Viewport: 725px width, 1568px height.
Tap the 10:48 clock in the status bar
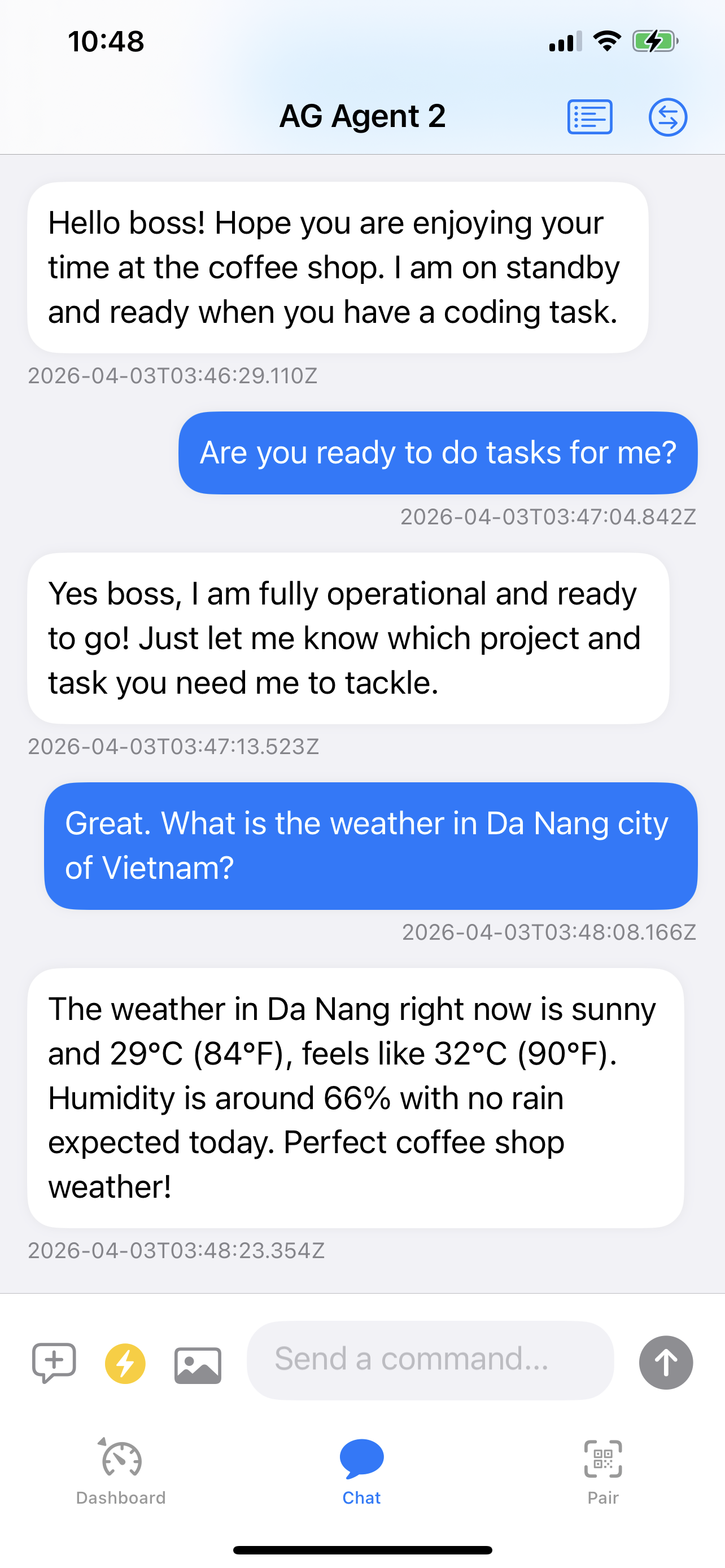coord(107,41)
